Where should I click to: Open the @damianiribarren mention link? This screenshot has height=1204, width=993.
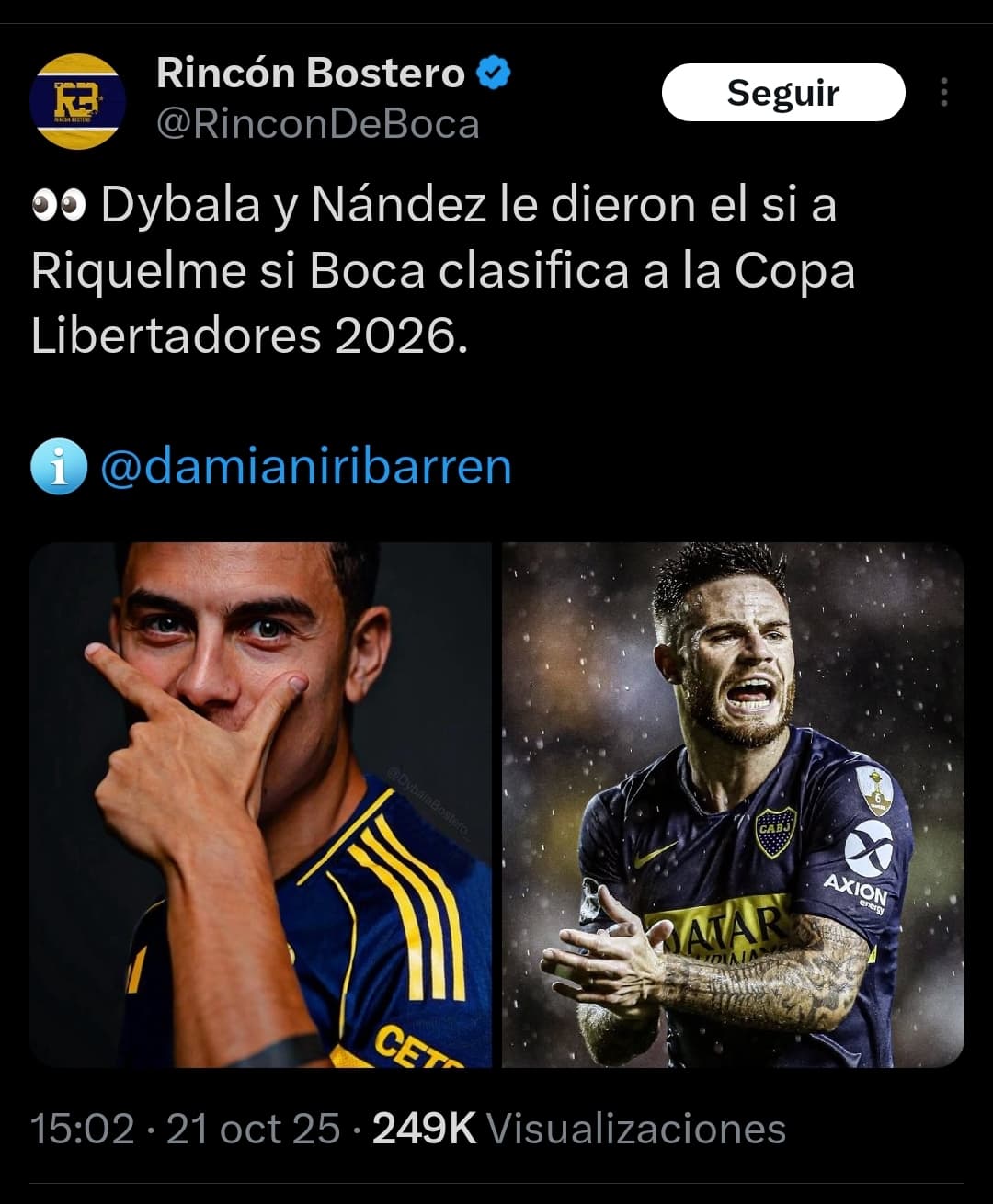tap(305, 466)
